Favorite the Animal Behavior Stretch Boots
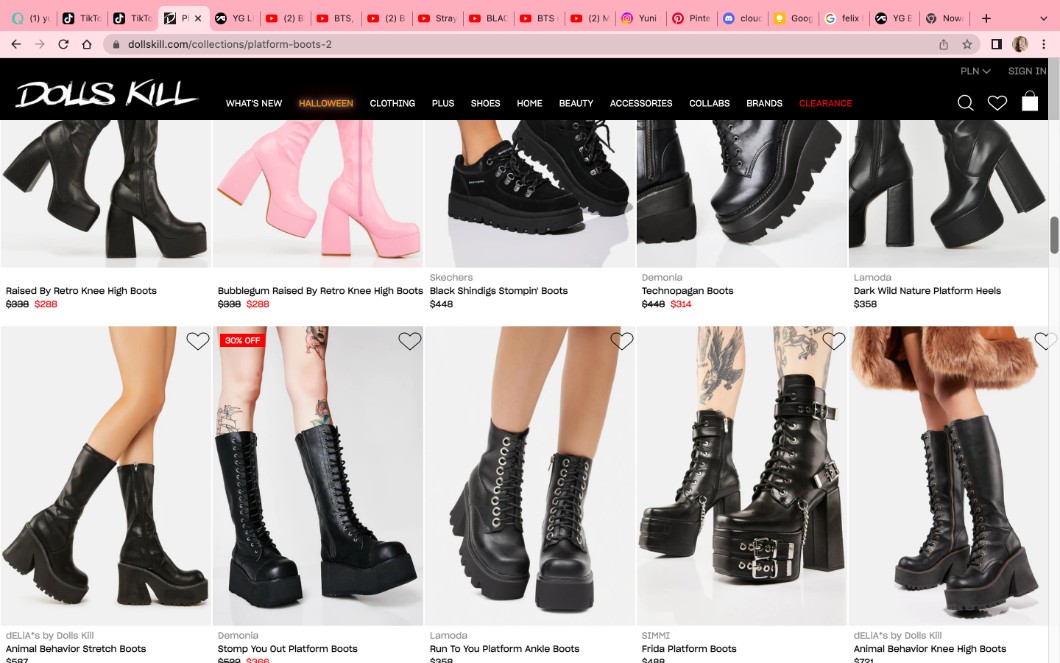Screen dimensions: 1060x663 coord(197,341)
